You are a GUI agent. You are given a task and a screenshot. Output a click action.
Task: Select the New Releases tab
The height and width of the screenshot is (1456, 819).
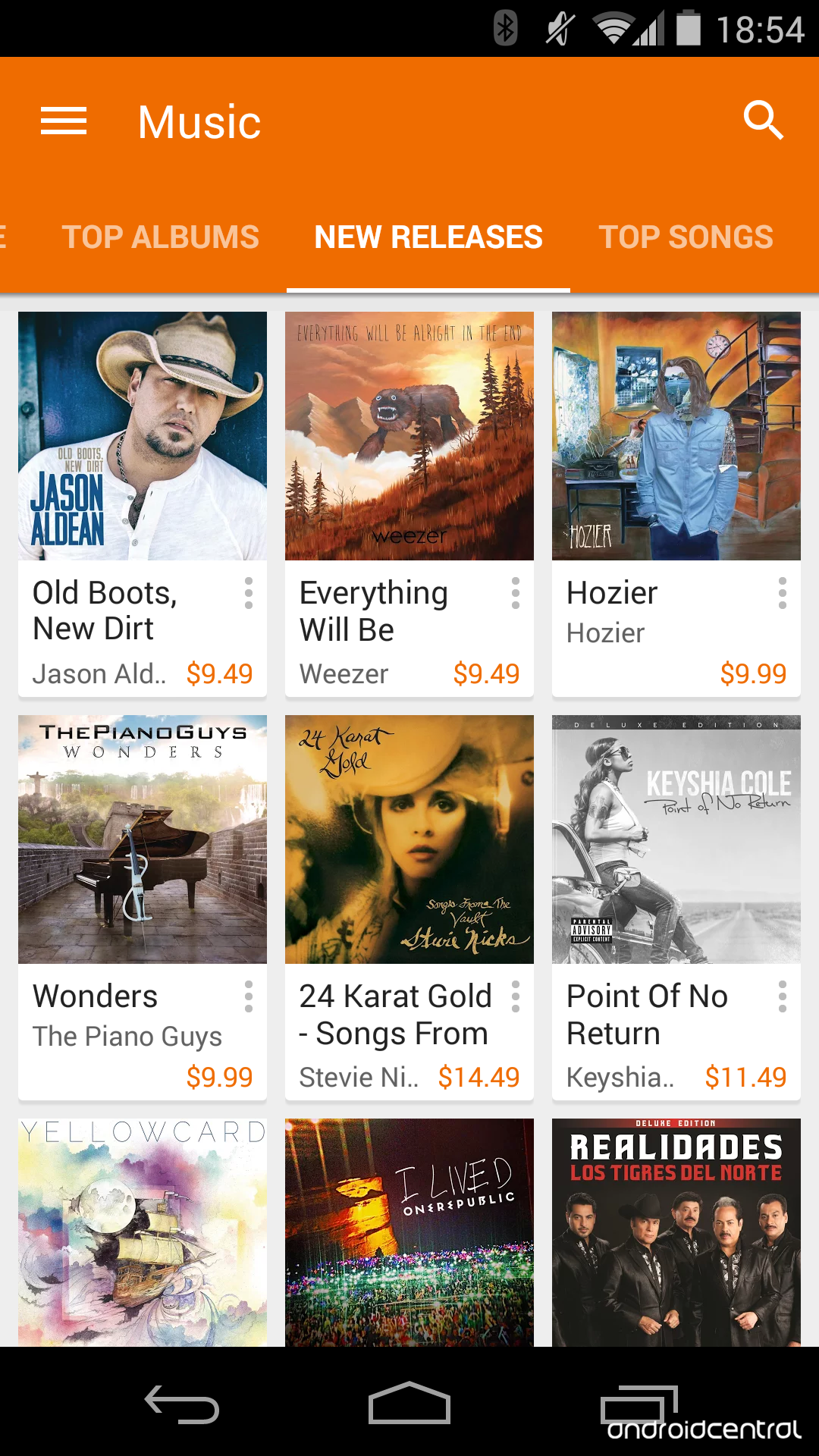(428, 237)
